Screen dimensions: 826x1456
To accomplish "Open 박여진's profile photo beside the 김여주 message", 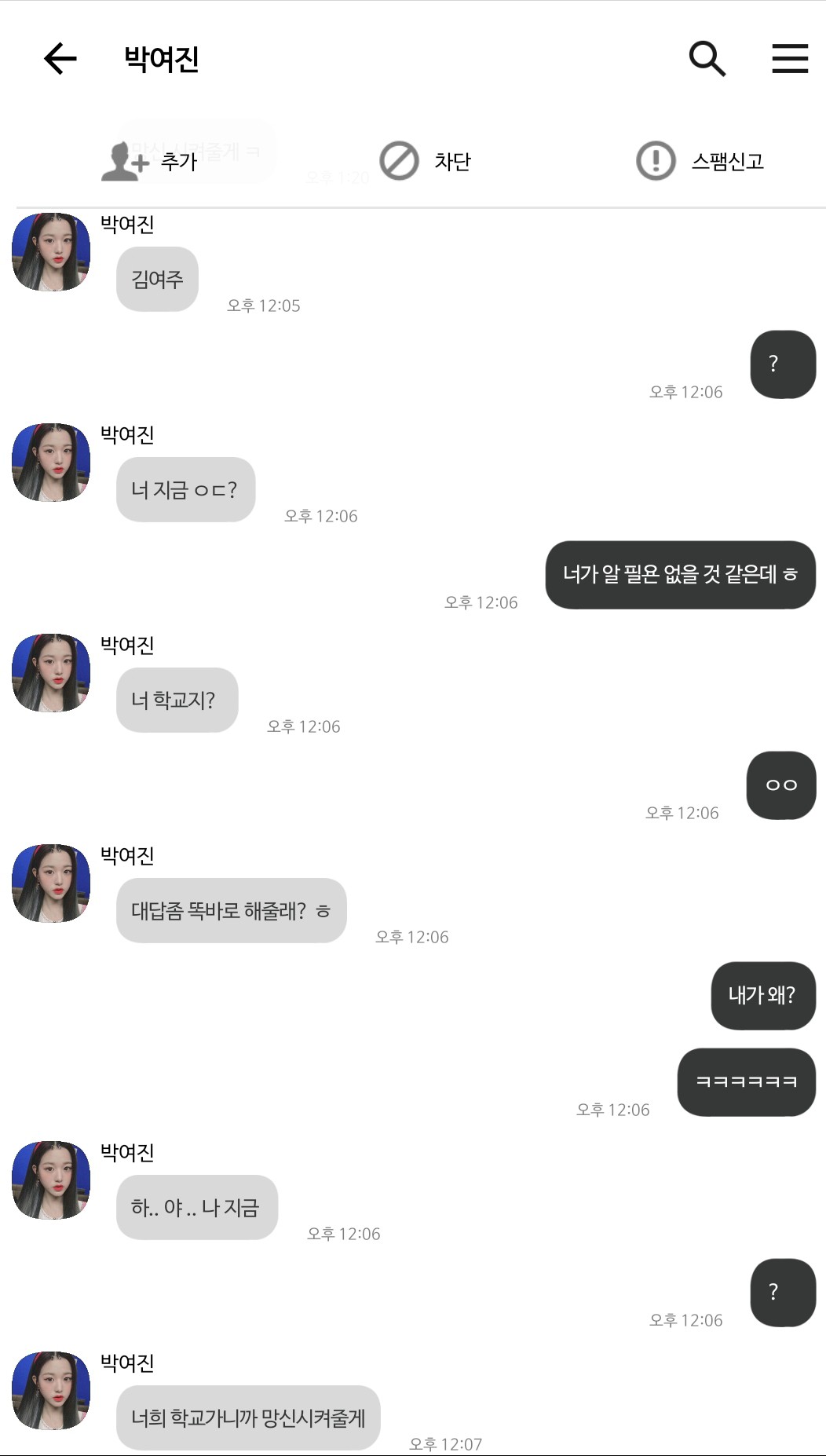I will click(x=51, y=252).
